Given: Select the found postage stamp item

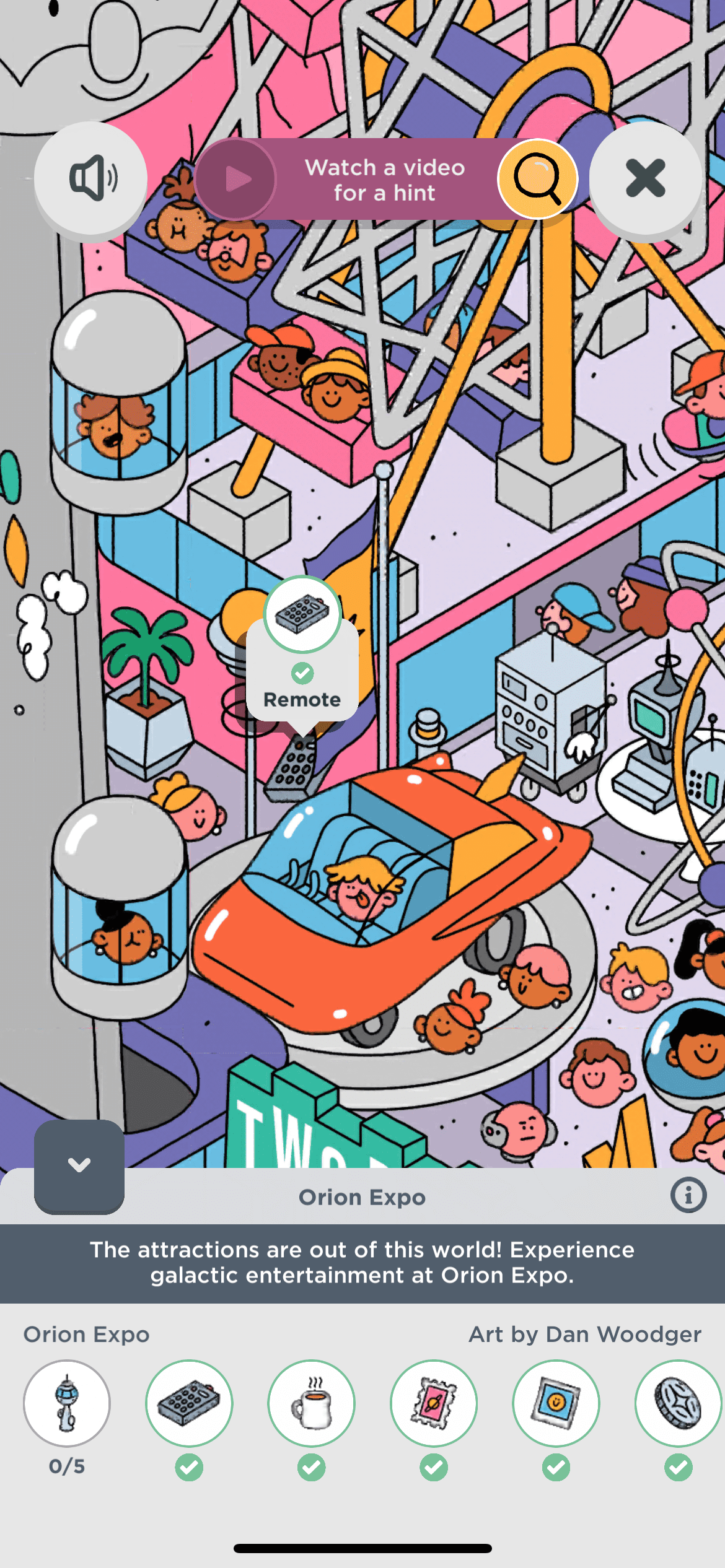Looking at the screenshot, I should click(x=434, y=1403).
